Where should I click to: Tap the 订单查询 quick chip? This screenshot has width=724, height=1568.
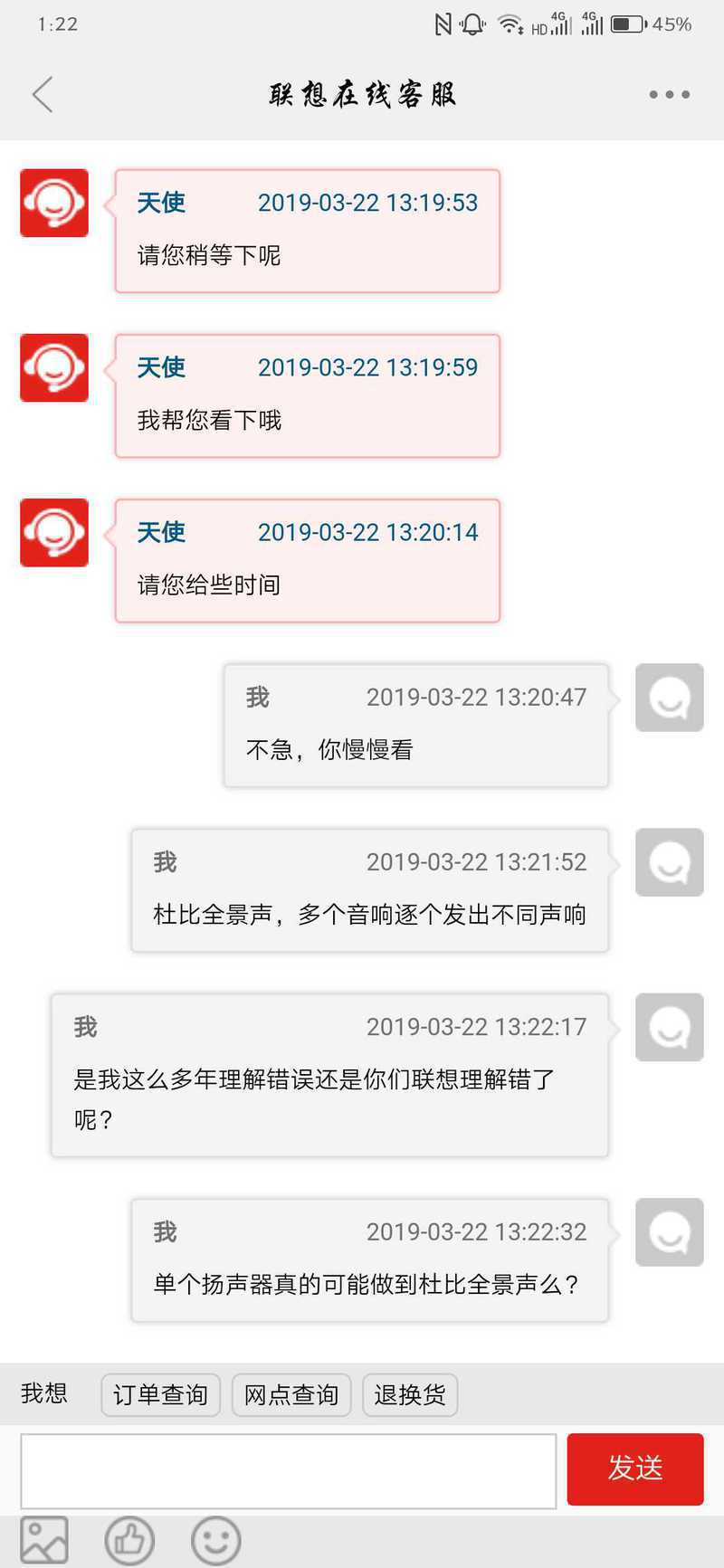pyautogui.click(x=160, y=1394)
